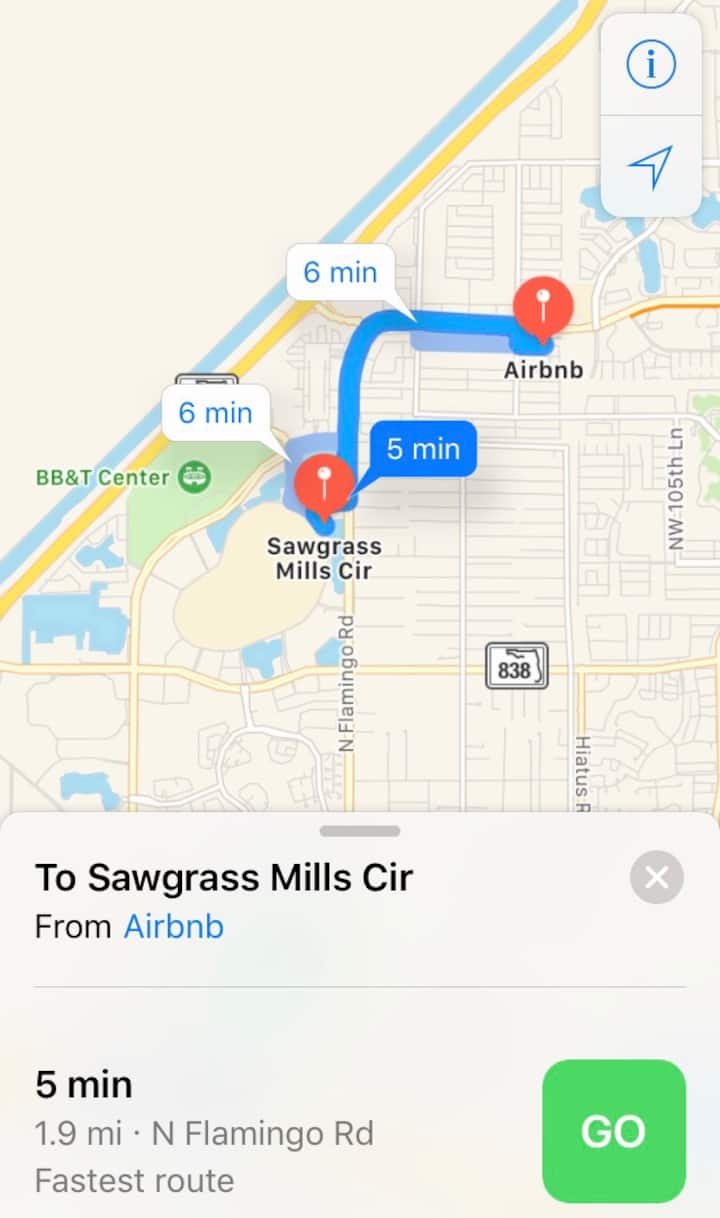The image size is (720, 1218).
Task: Start navigation with the GO button
Action: (x=613, y=1131)
